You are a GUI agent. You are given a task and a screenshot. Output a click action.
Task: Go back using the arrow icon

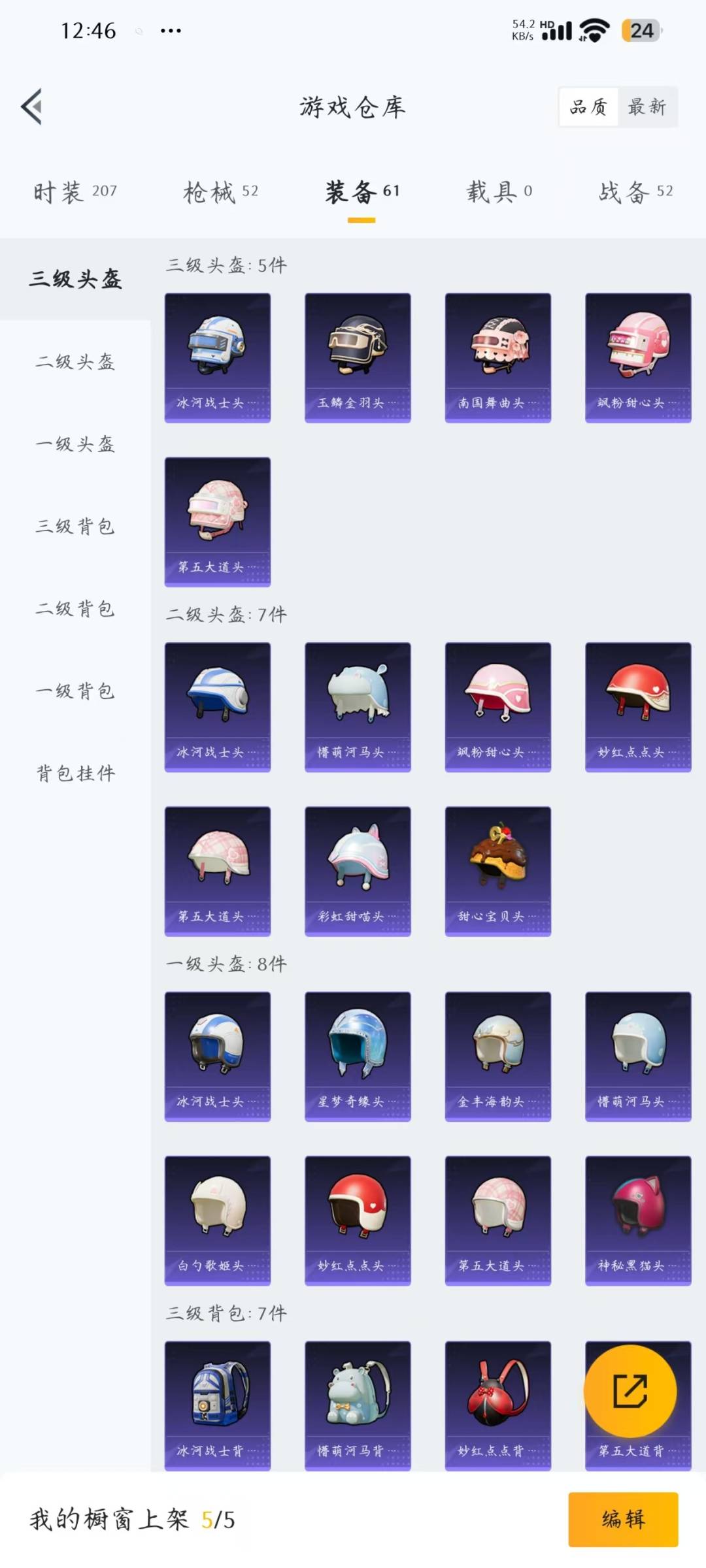coord(32,106)
